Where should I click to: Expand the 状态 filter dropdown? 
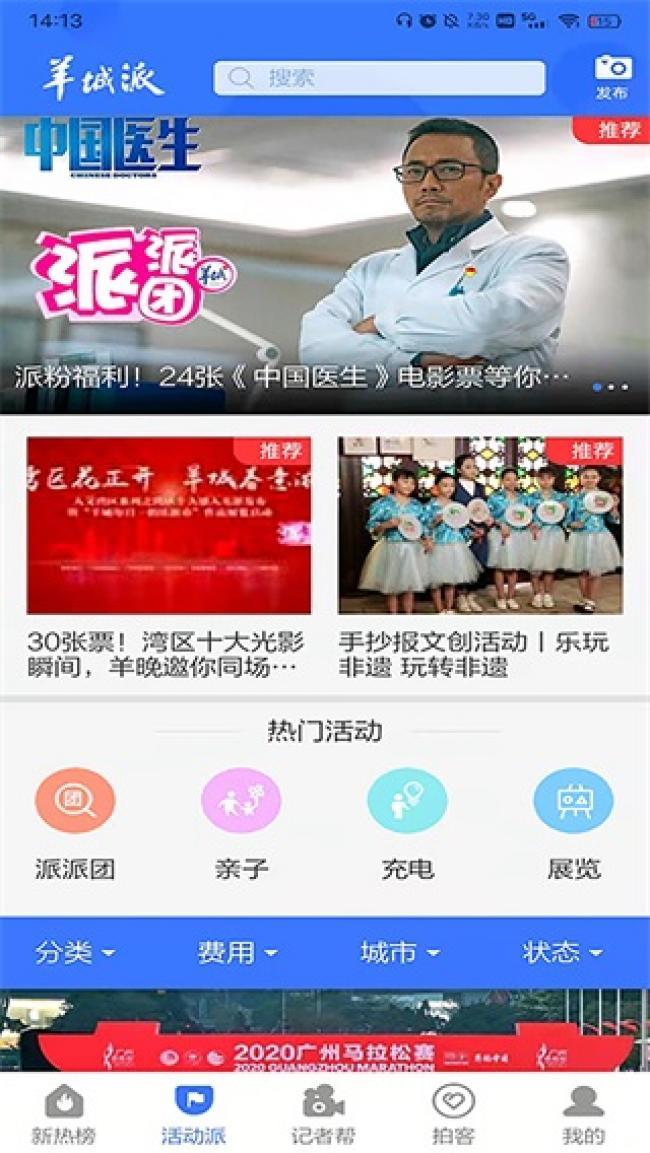pyautogui.click(x=562, y=952)
